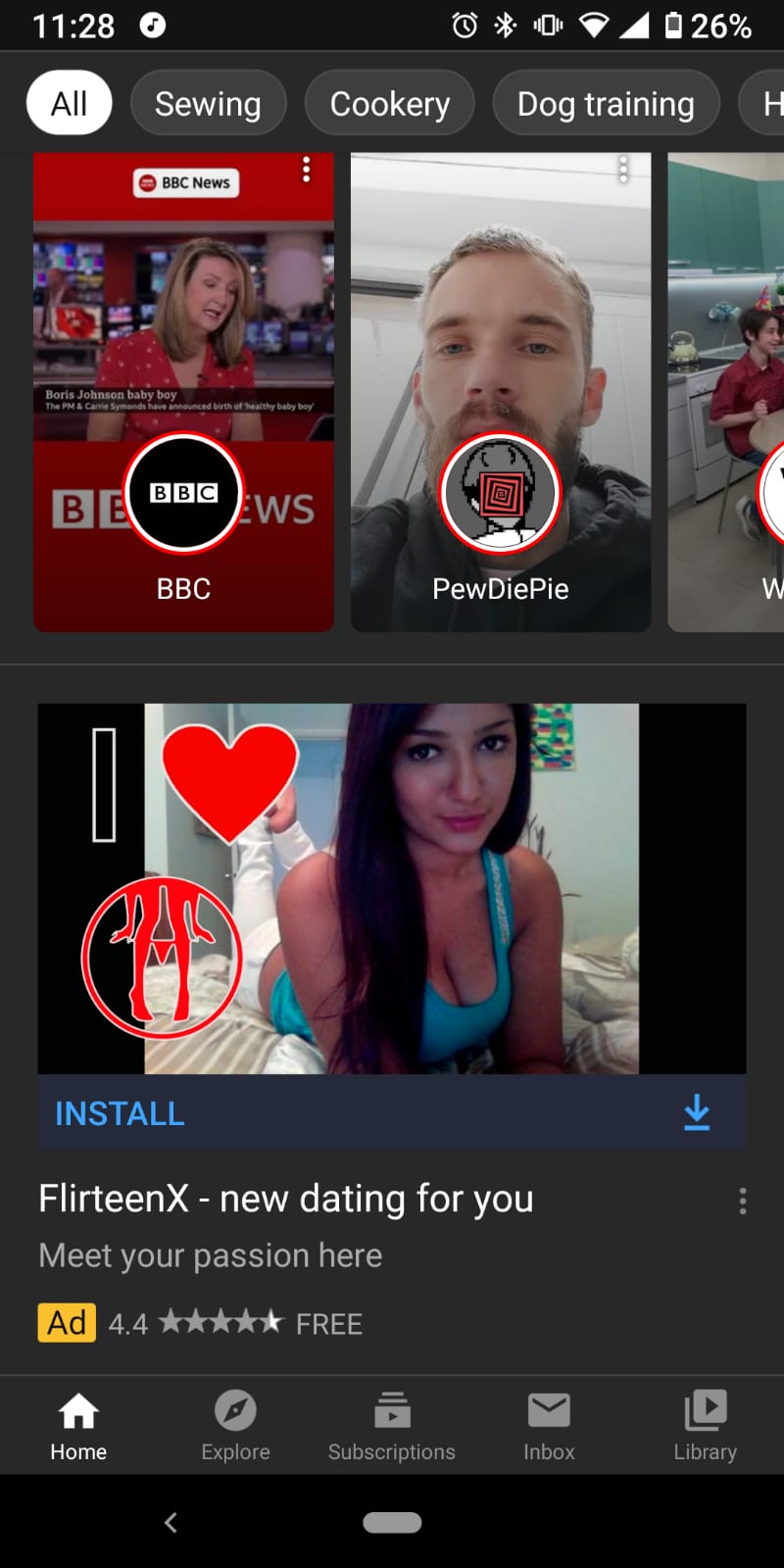This screenshot has height=1568, width=784.
Task: Open the PewDiePie channel avatar
Action: pyautogui.click(x=500, y=493)
